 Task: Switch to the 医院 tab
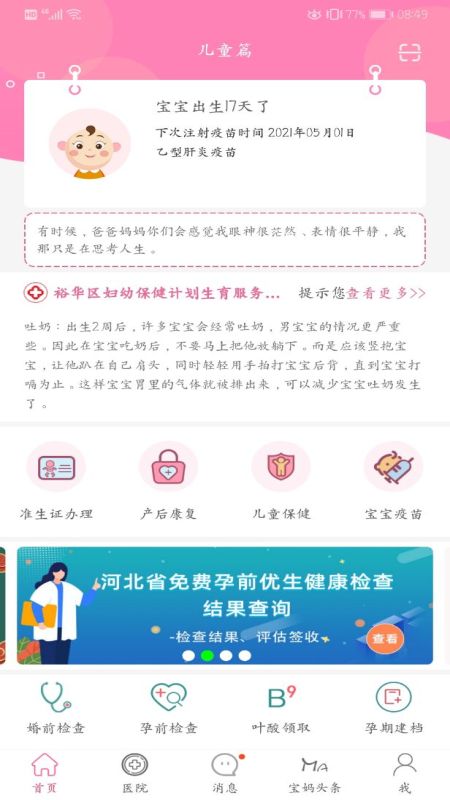135,773
